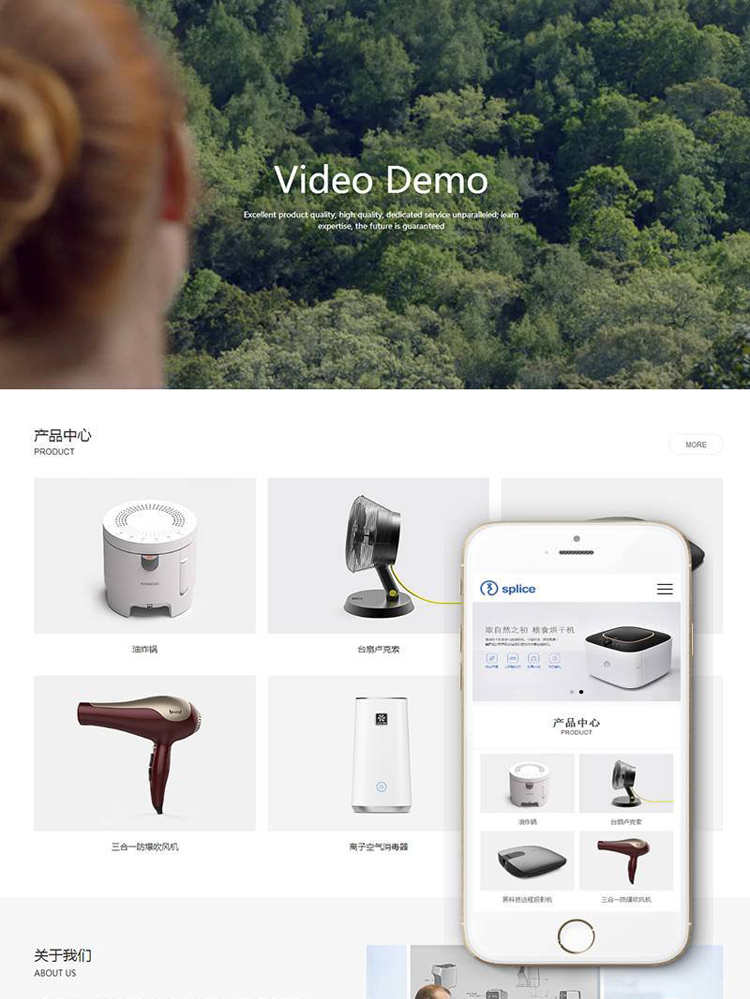Select the first carousel dot in the phone banner
750x999 pixels.
pyautogui.click(x=573, y=691)
